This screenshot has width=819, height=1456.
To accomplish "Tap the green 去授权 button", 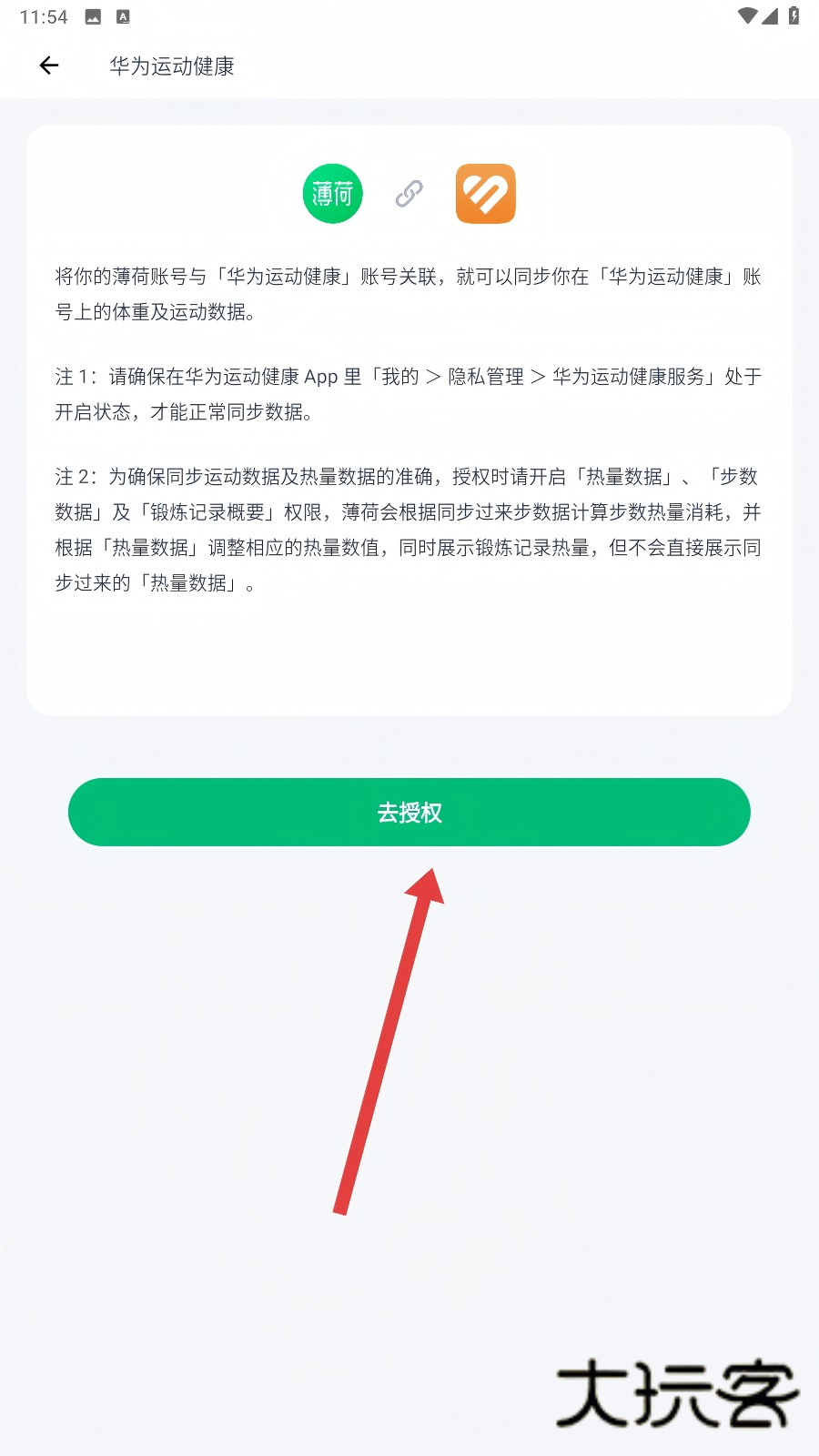I will tap(409, 812).
